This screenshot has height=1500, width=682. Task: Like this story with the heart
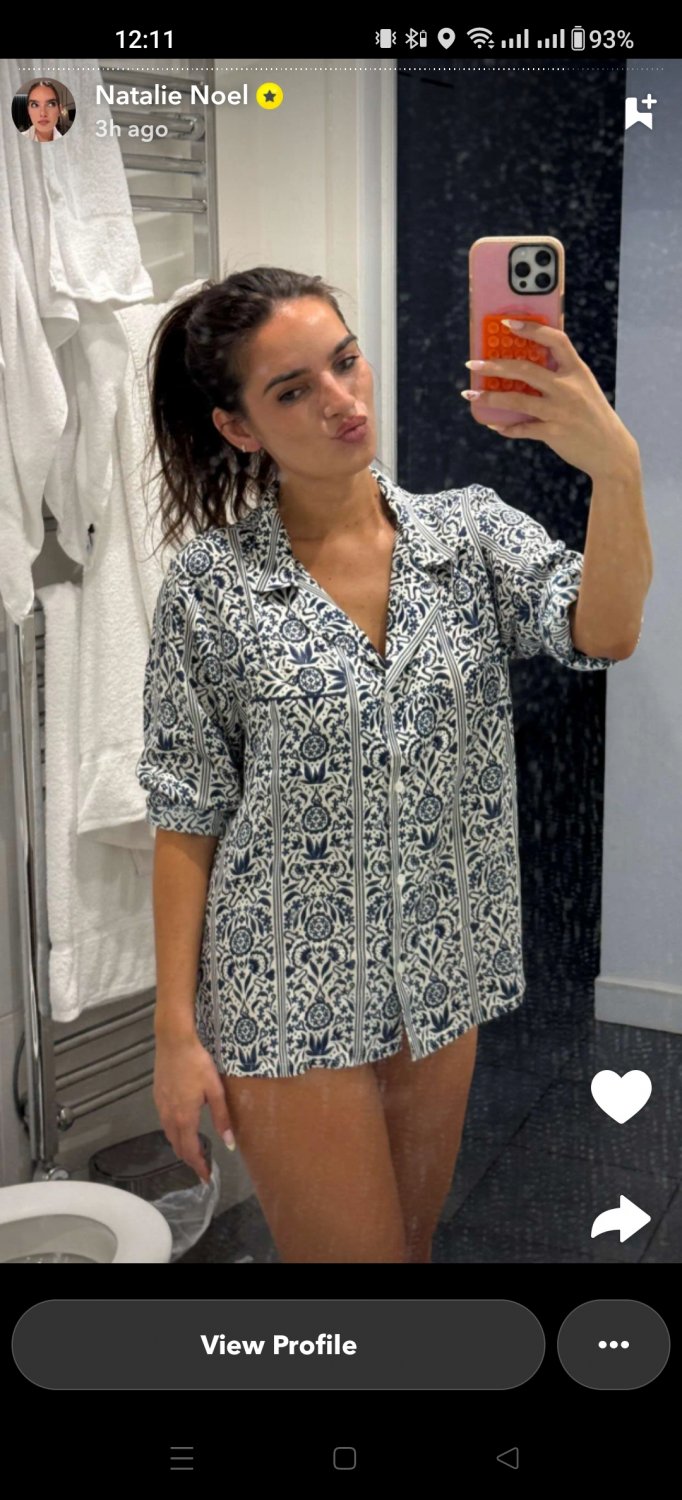(x=621, y=1096)
